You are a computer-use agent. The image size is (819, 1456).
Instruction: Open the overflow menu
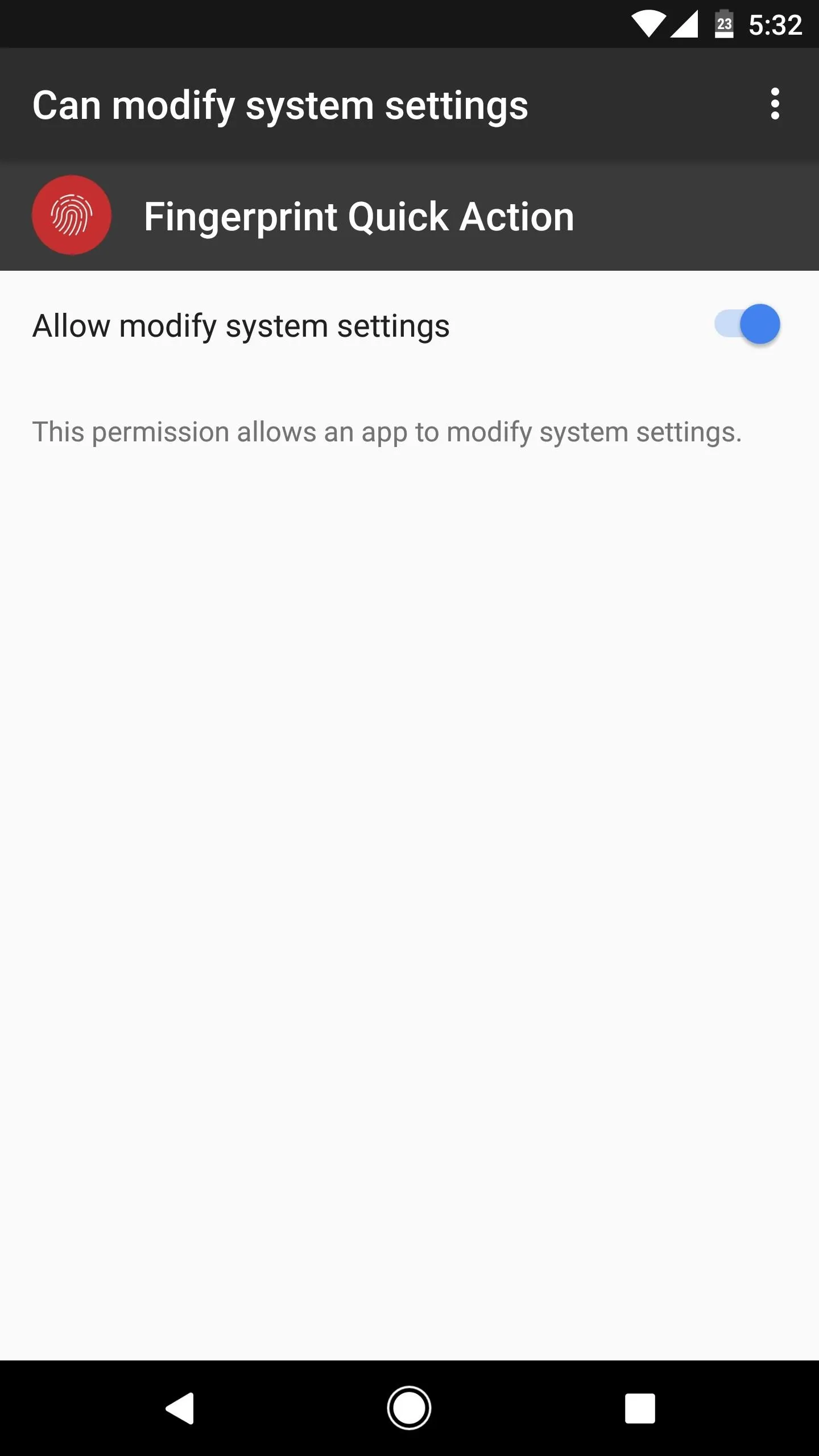click(x=775, y=104)
